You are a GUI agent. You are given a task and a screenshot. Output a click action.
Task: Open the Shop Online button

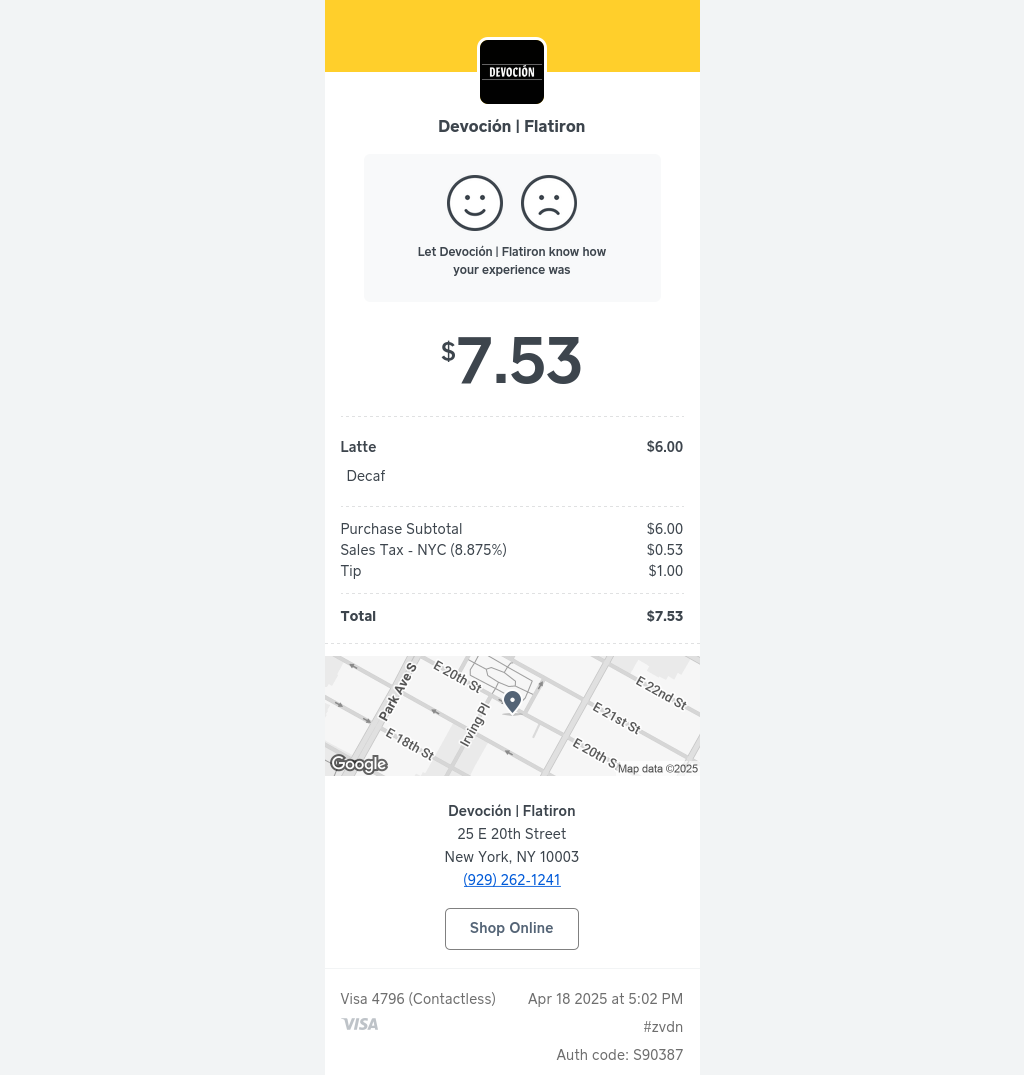point(511,928)
